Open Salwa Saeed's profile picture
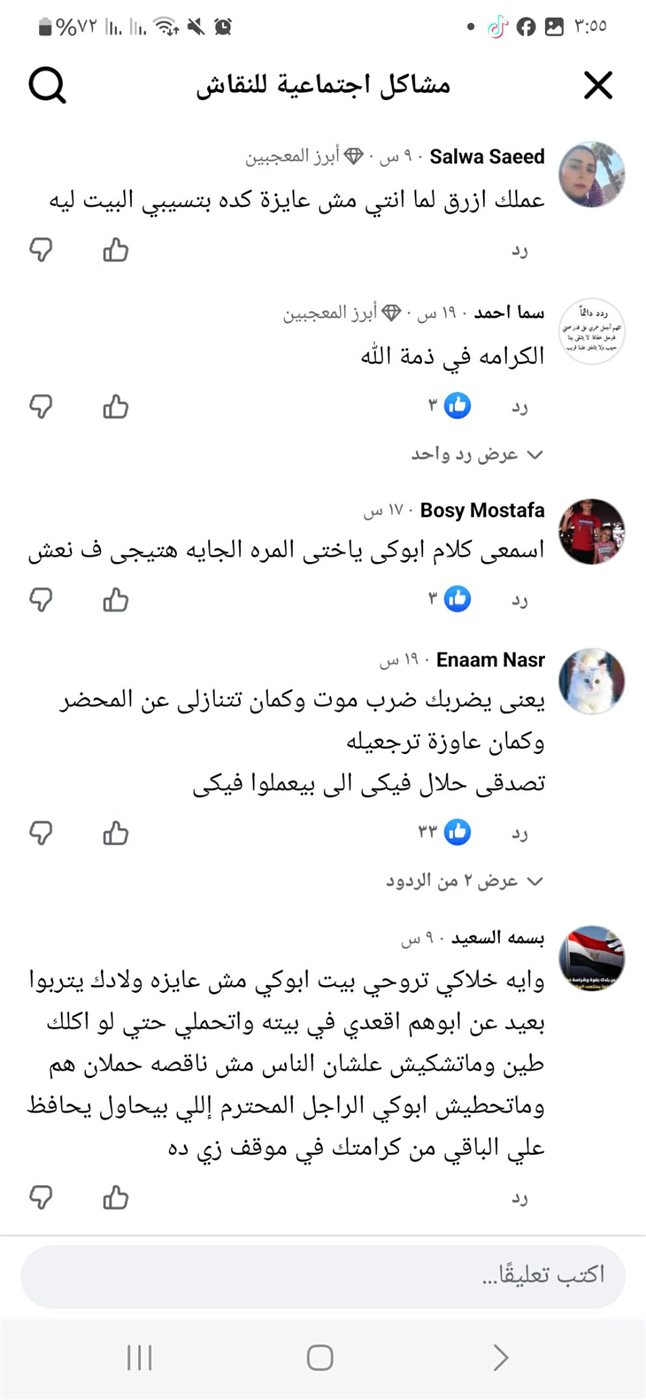 [591, 174]
